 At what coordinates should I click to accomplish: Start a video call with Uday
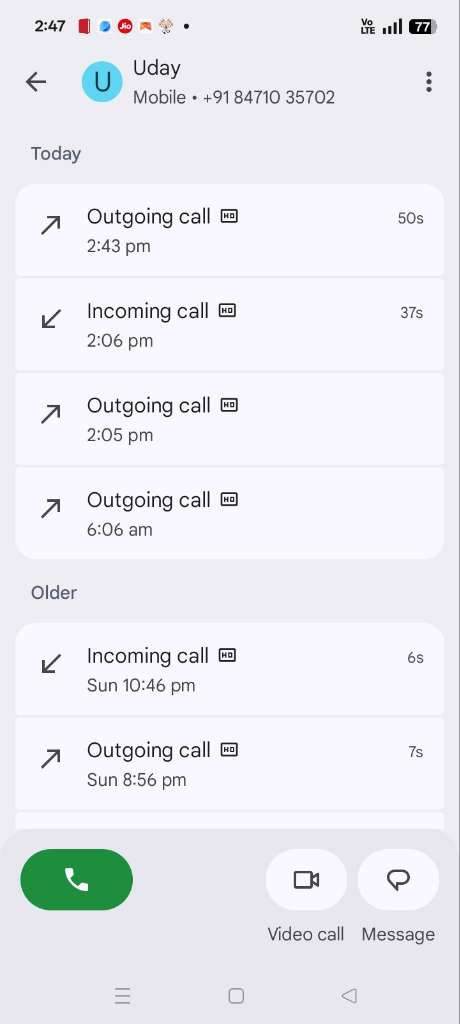(306, 880)
